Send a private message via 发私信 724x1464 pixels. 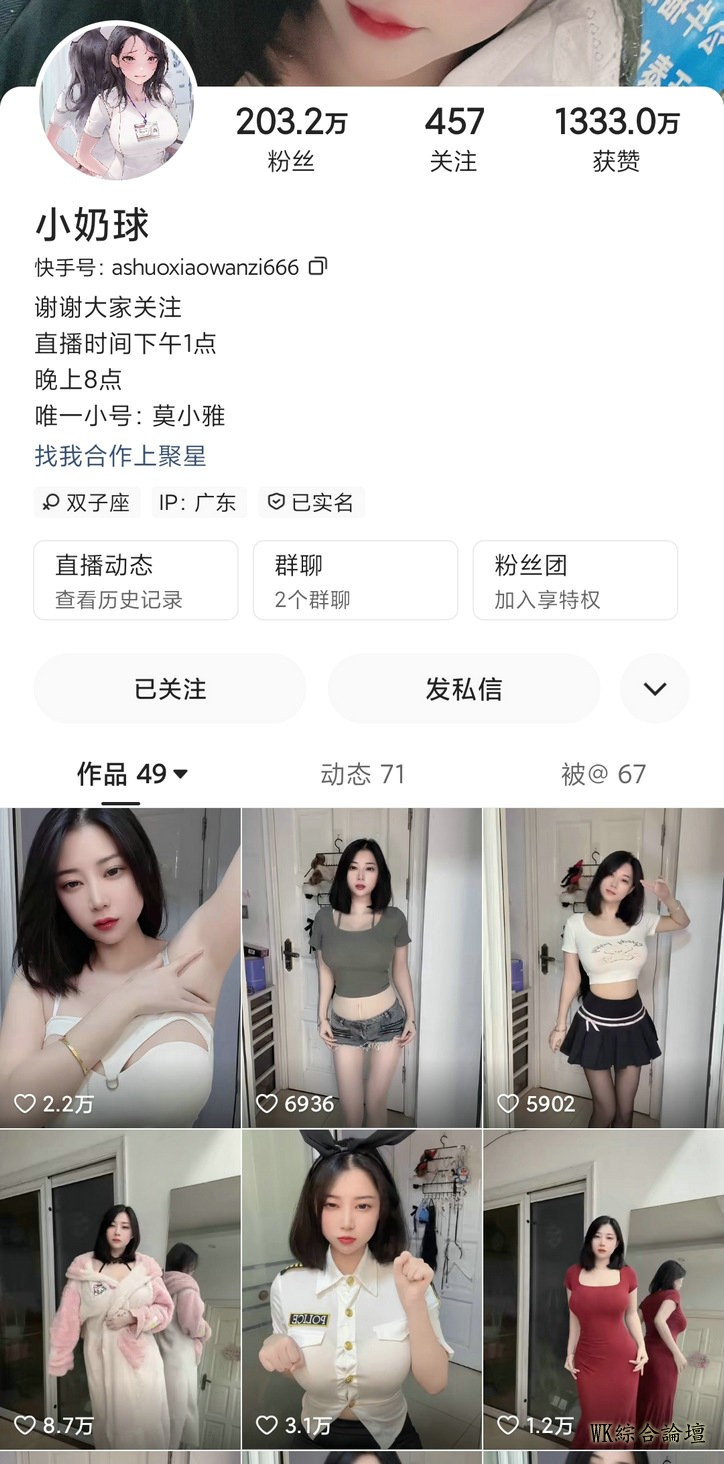[x=464, y=689]
